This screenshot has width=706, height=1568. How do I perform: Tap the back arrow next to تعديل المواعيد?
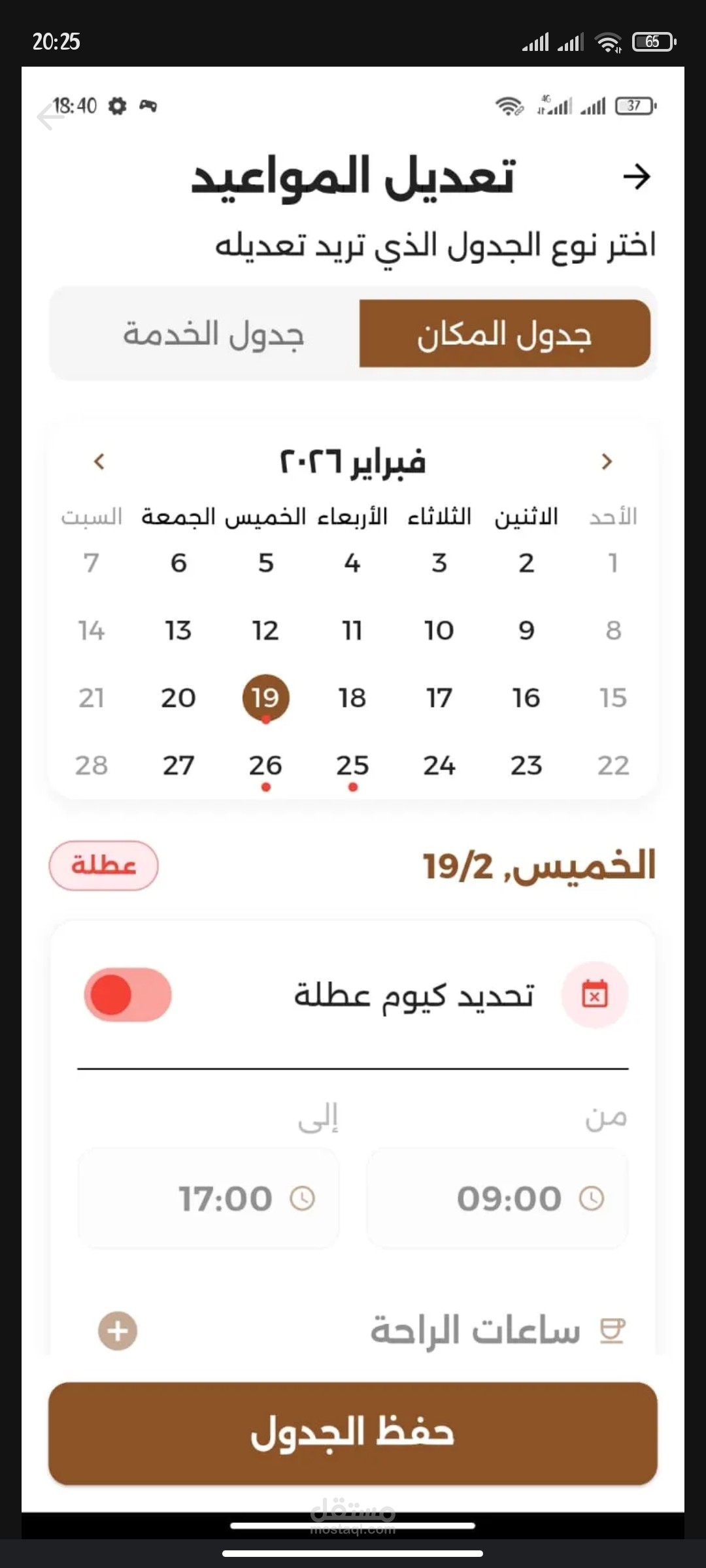click(636, 176)
